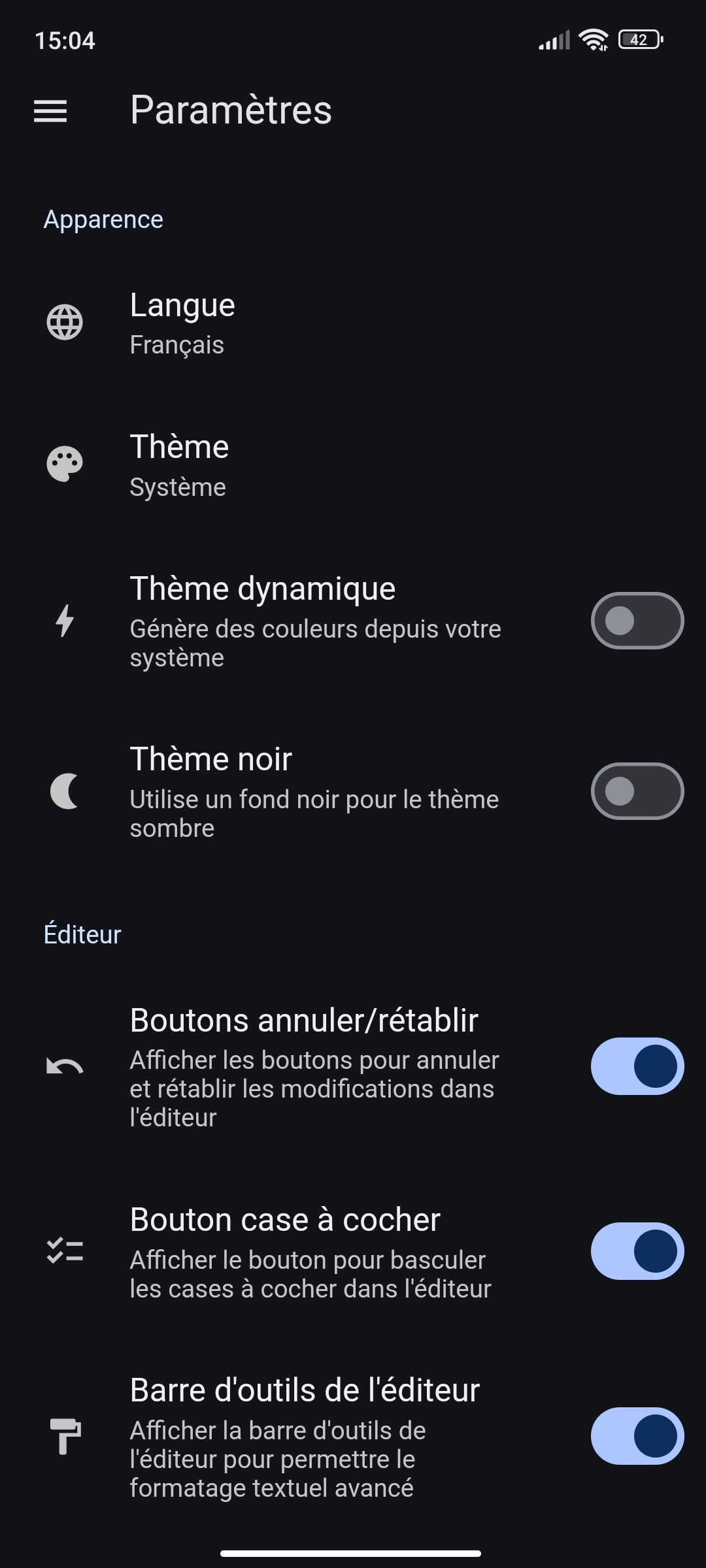Viewport: 706px width, 1568px height.
Task: Toggle off Bouton case à cocher
Action: click(637, 1251)
